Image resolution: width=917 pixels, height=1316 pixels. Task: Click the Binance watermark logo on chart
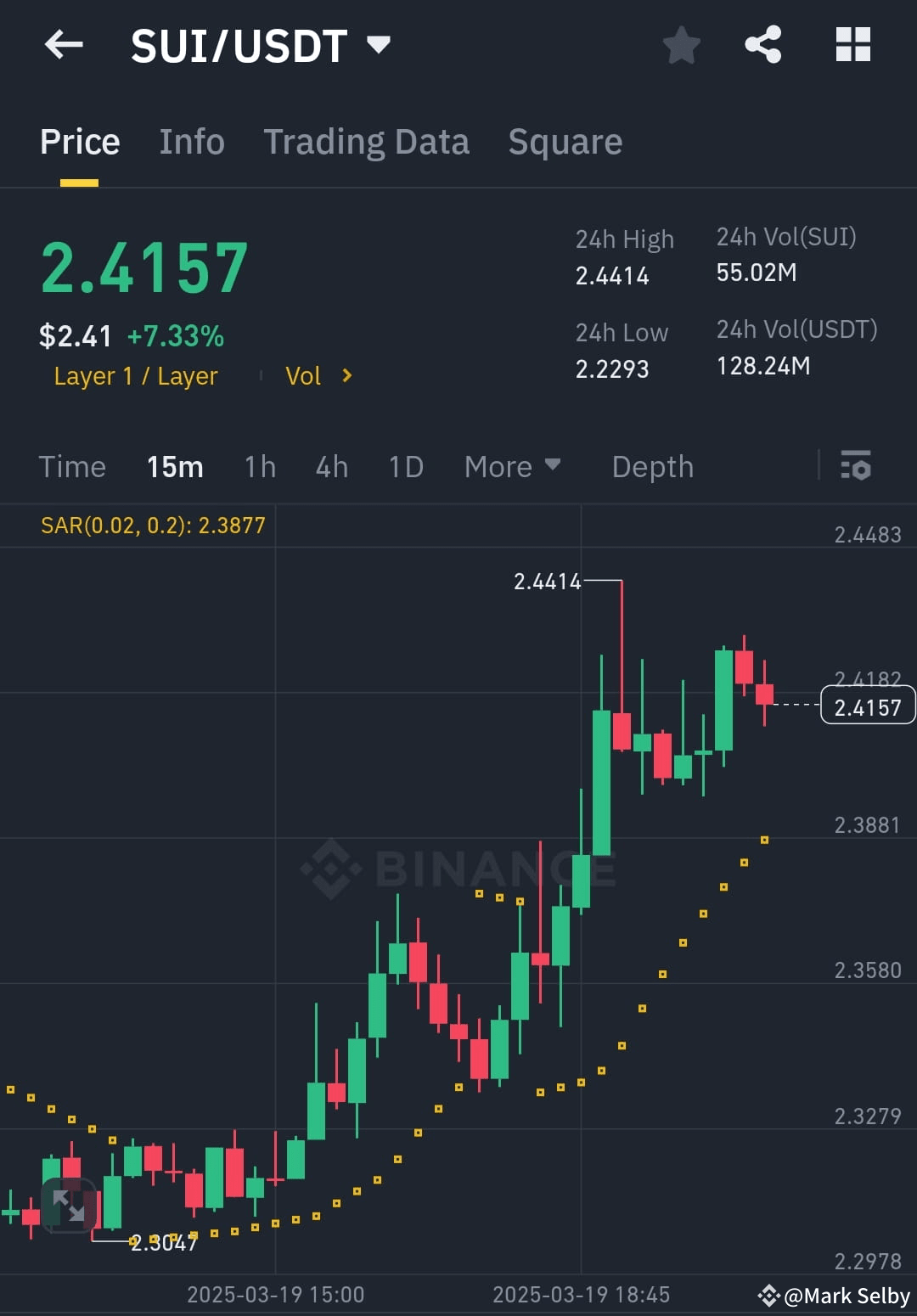(458, 869)
